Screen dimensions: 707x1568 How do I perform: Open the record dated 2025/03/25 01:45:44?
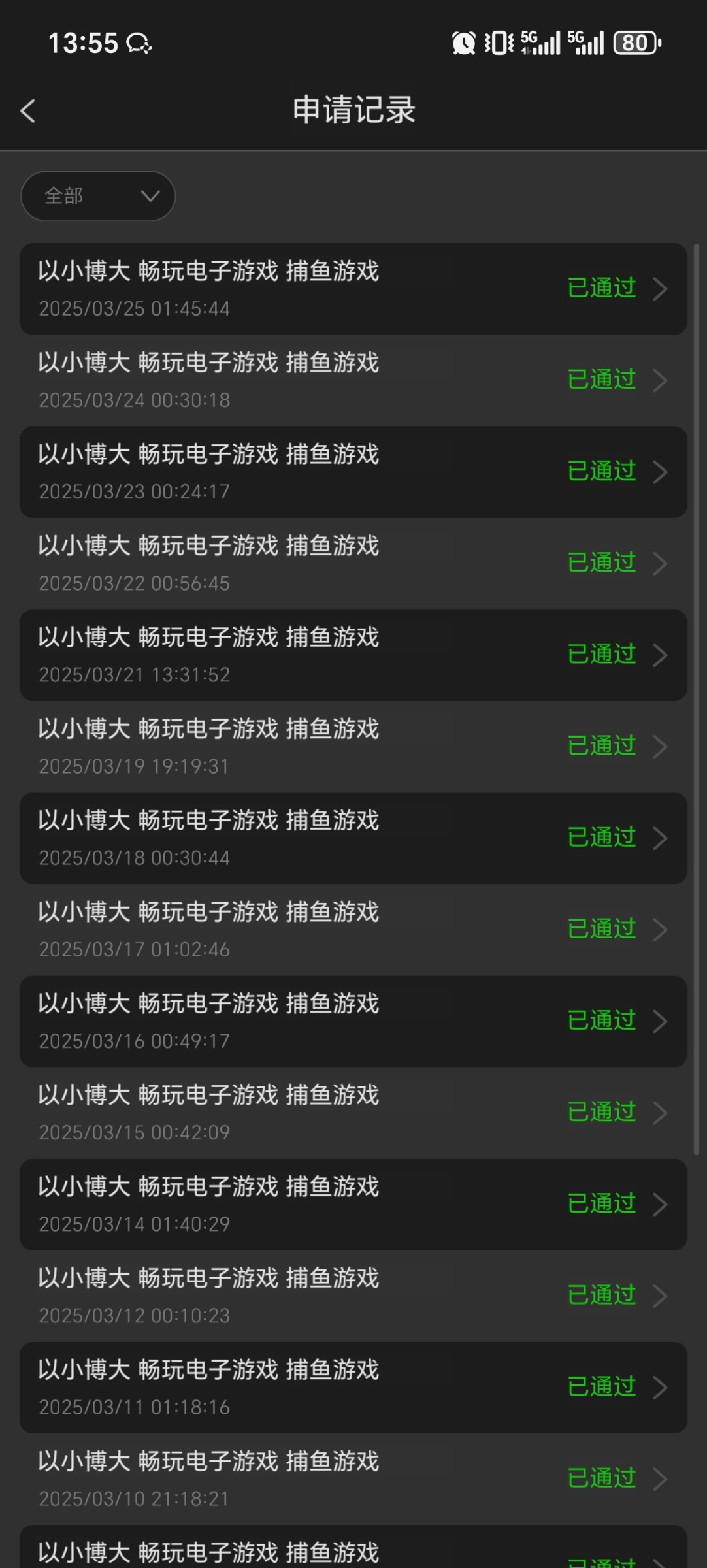353,289
